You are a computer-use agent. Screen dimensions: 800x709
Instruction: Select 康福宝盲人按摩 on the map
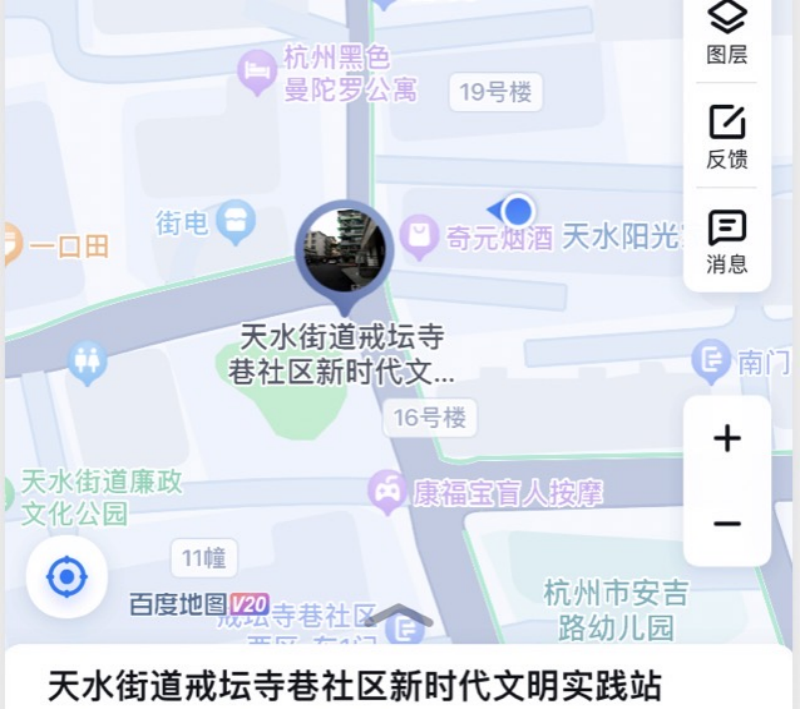point(386,490)
